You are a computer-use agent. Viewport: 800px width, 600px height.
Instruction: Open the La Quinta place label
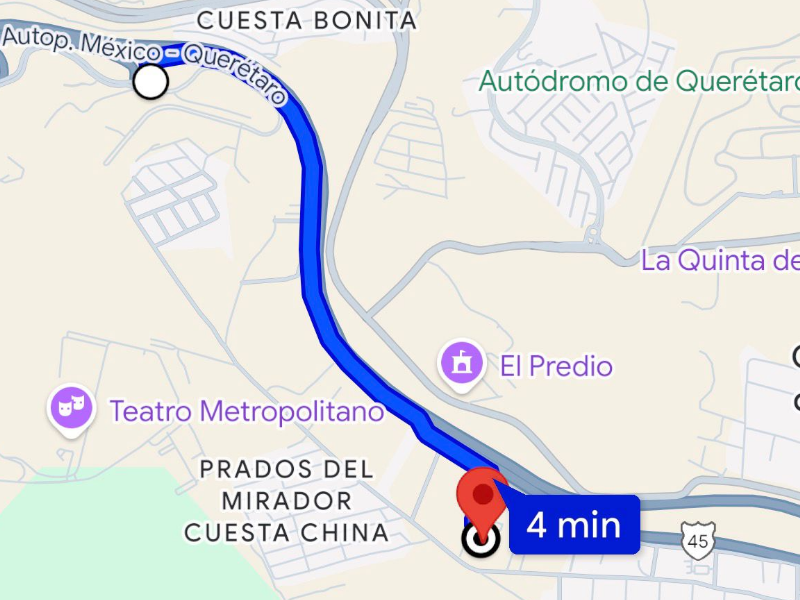click(720, 262)
